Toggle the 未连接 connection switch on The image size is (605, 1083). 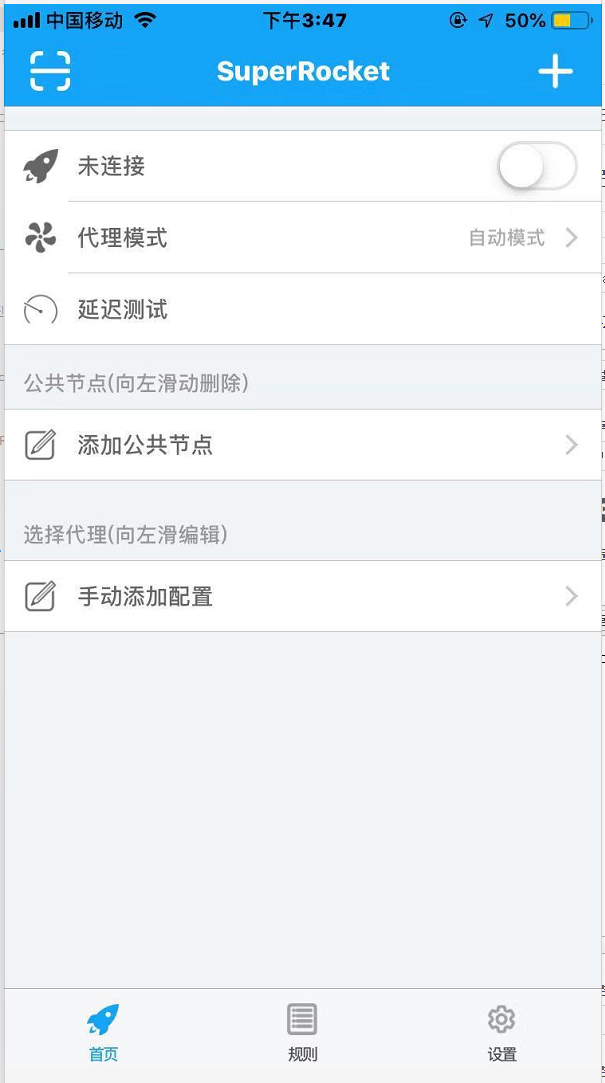pyautogui.click(x=537, y=166)
